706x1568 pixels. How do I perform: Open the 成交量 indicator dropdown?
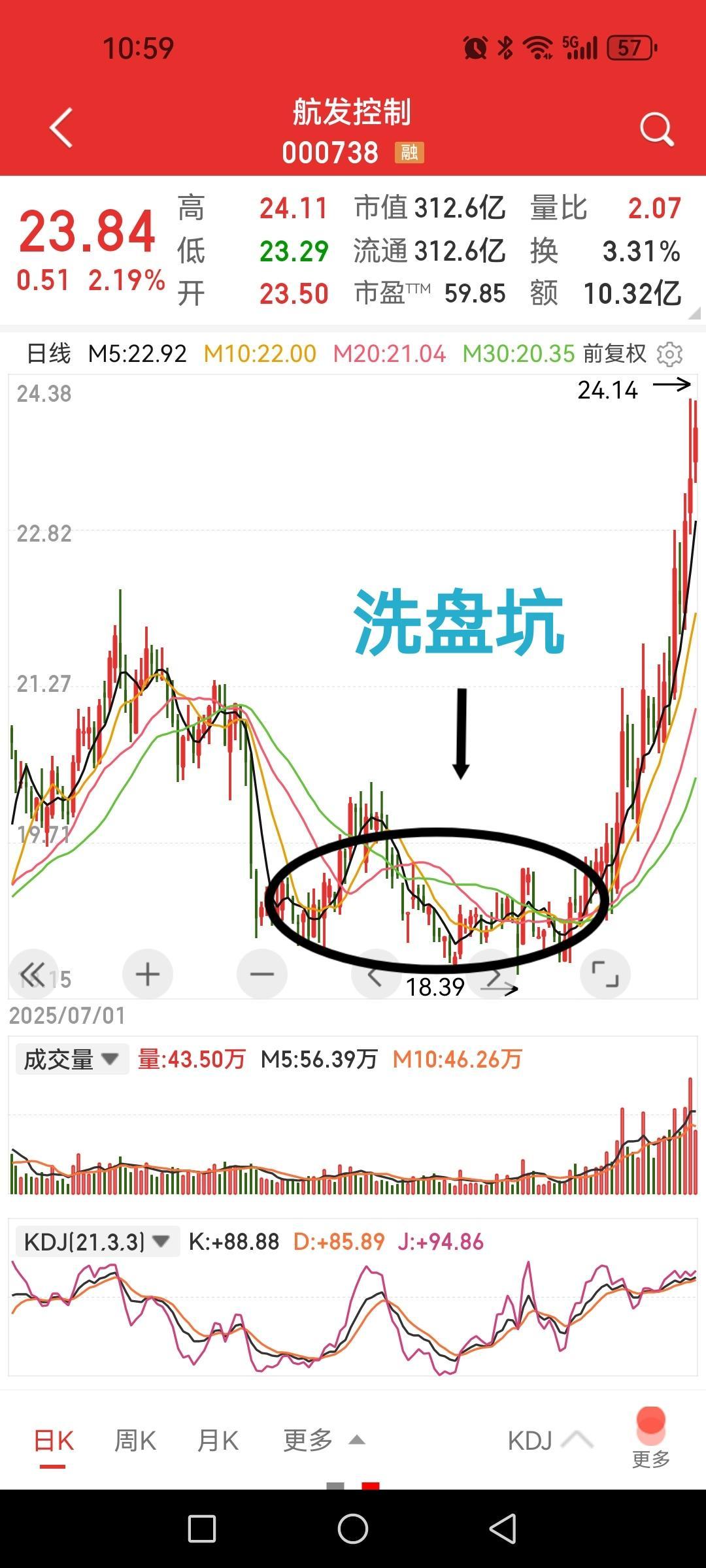[72, 1058]
